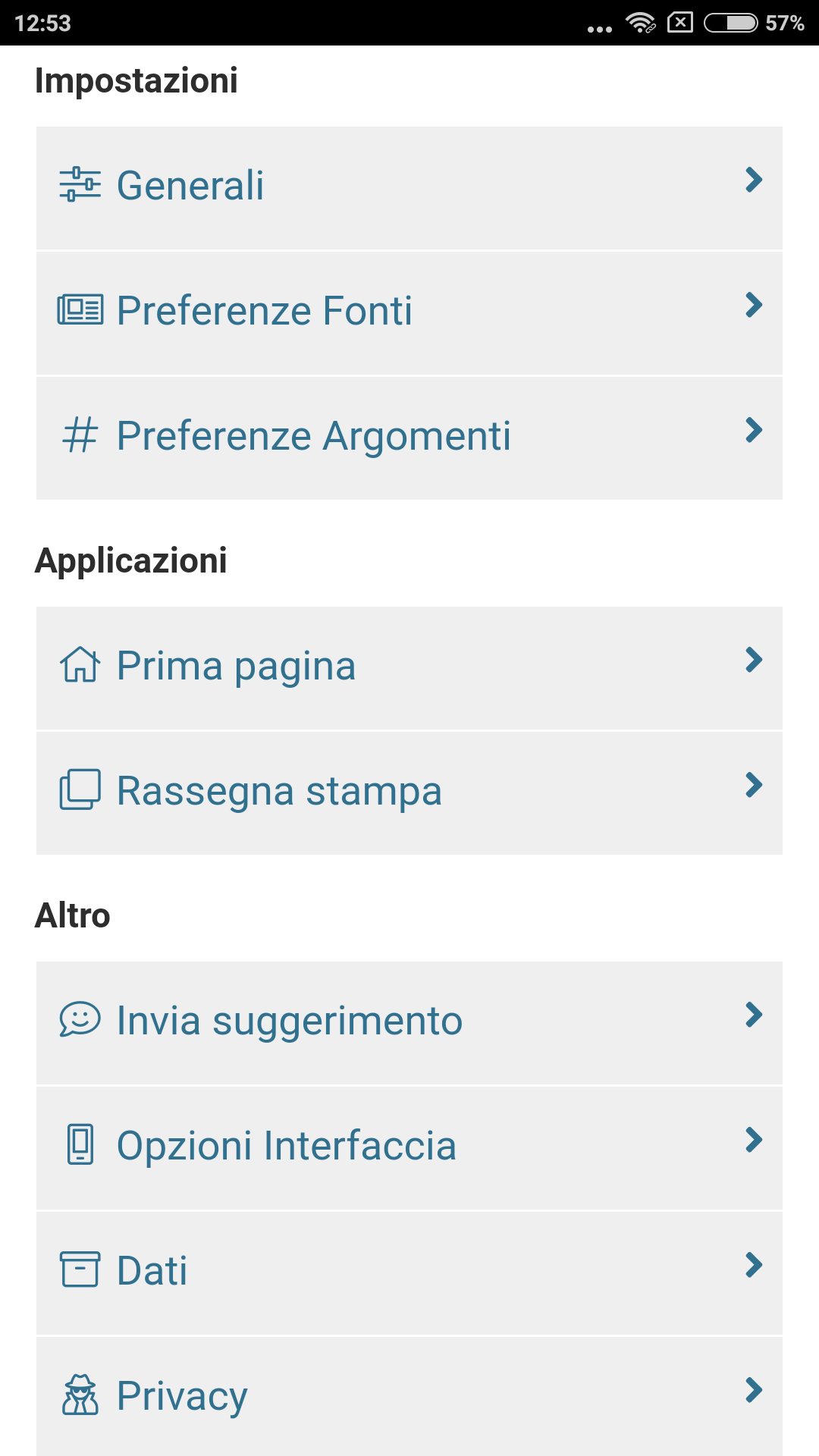Open Opzioni Interfaccia

(x=409, y=1148)
